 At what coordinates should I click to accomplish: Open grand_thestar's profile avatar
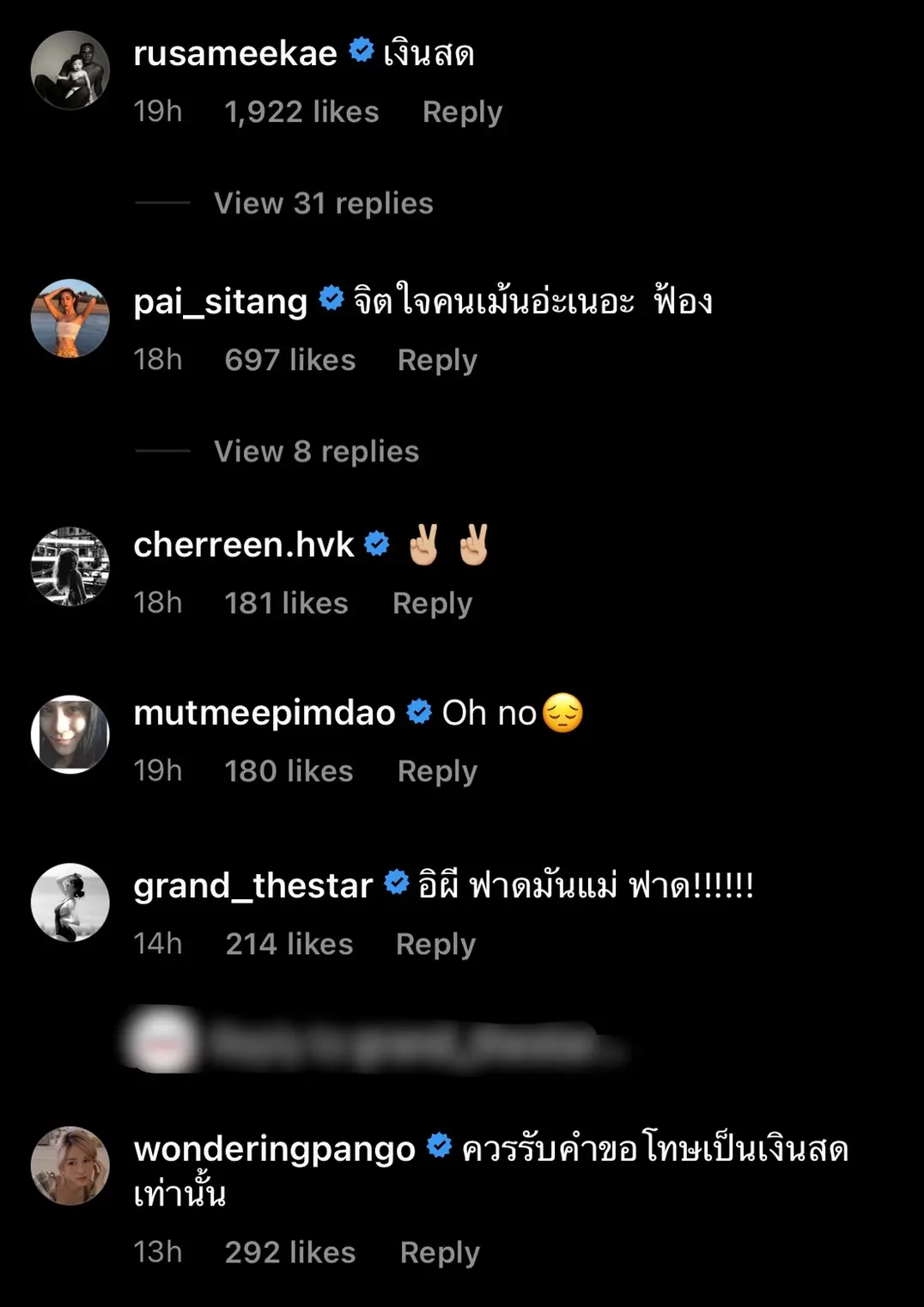tap(70, 903)
